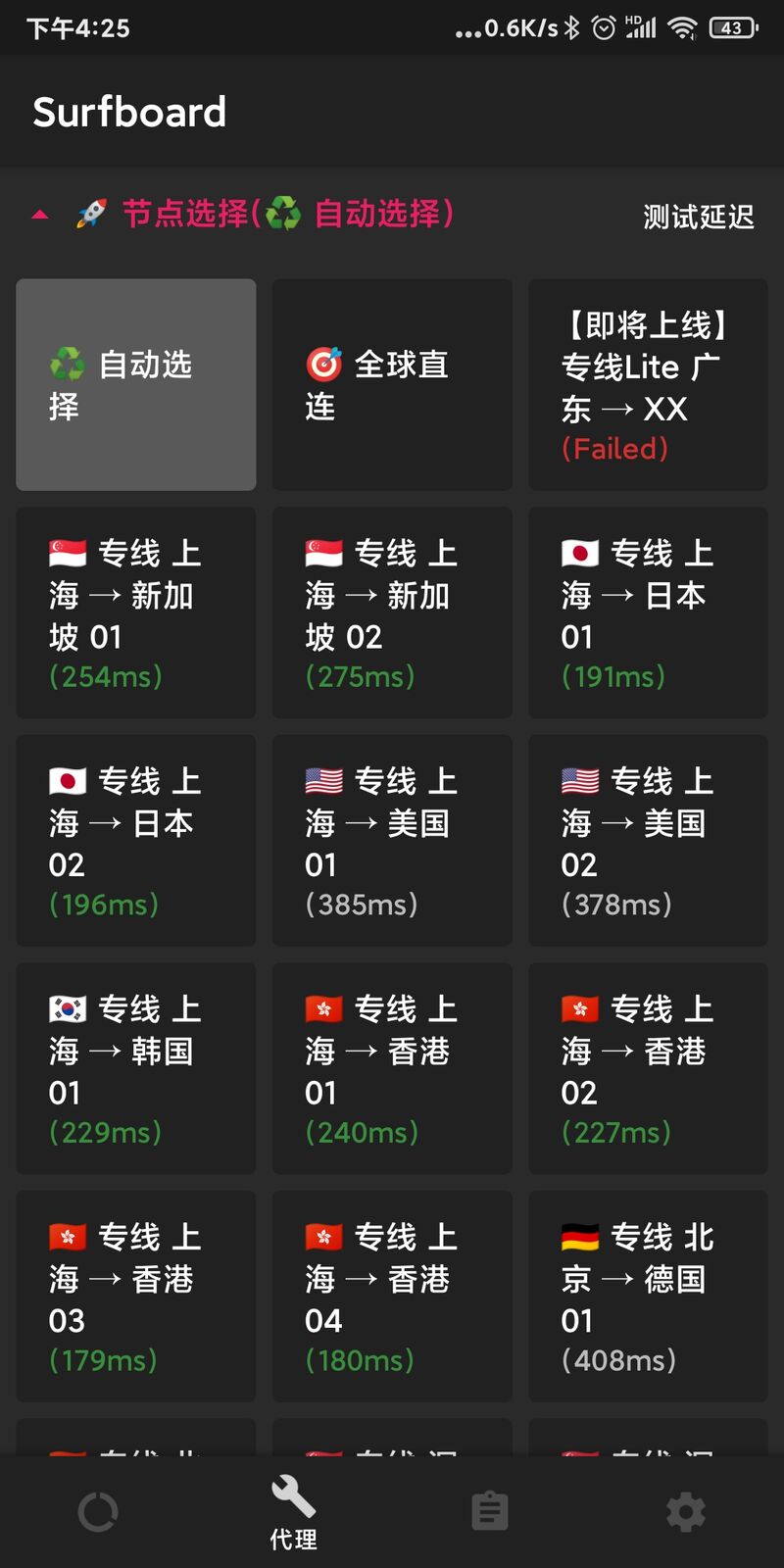Tap the 254ms latency value on 新加坡 01
Viewport: 784px width, 1568px height.
point(104,676)
